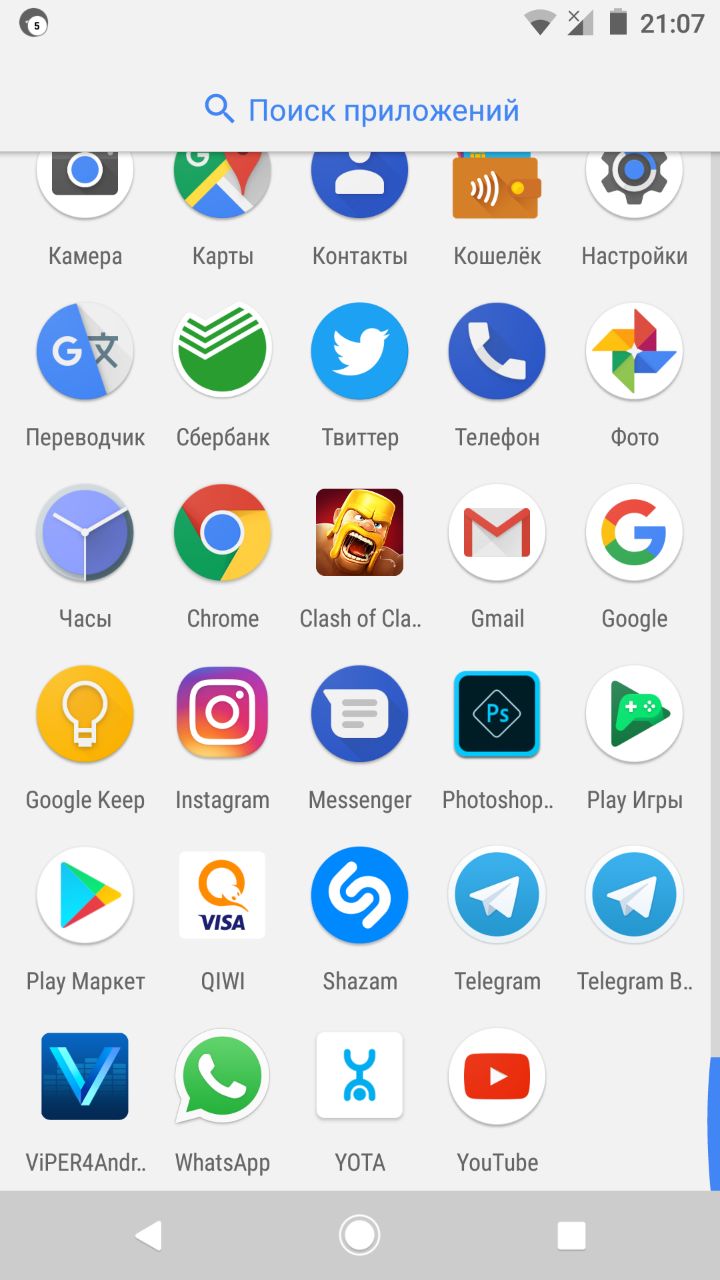Open Messenger app

coord(359,714)
